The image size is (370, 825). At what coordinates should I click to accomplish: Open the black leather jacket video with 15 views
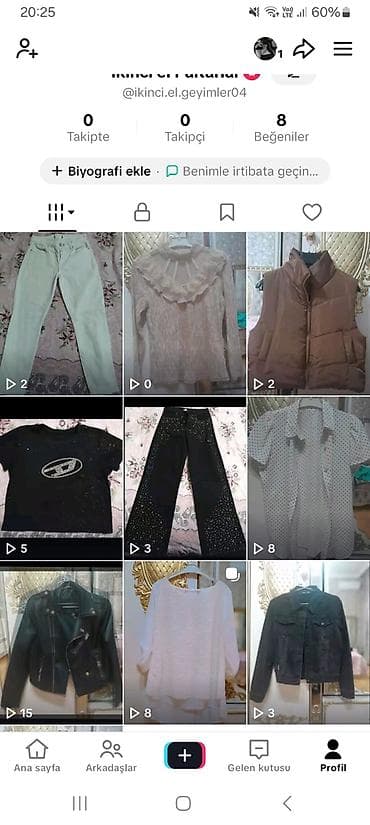pos(61,642)
